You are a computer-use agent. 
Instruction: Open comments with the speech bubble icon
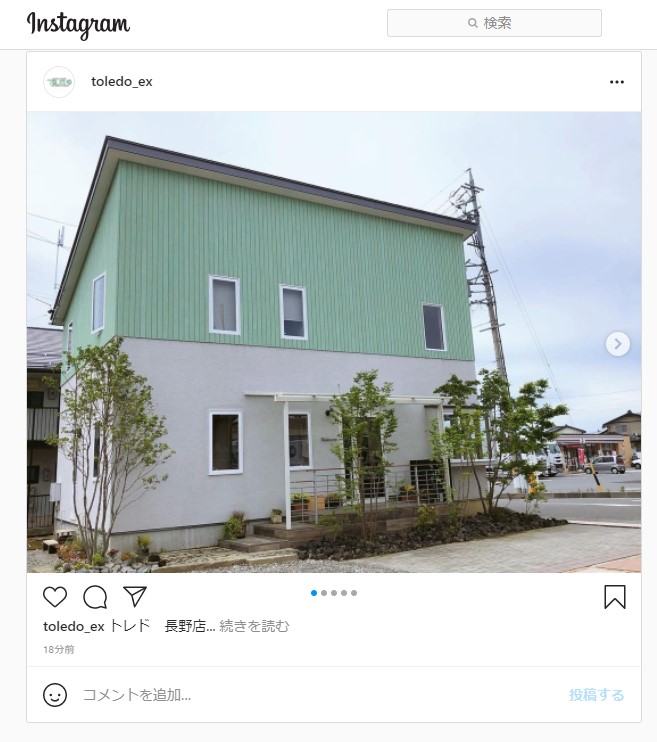tap(95, 597)
